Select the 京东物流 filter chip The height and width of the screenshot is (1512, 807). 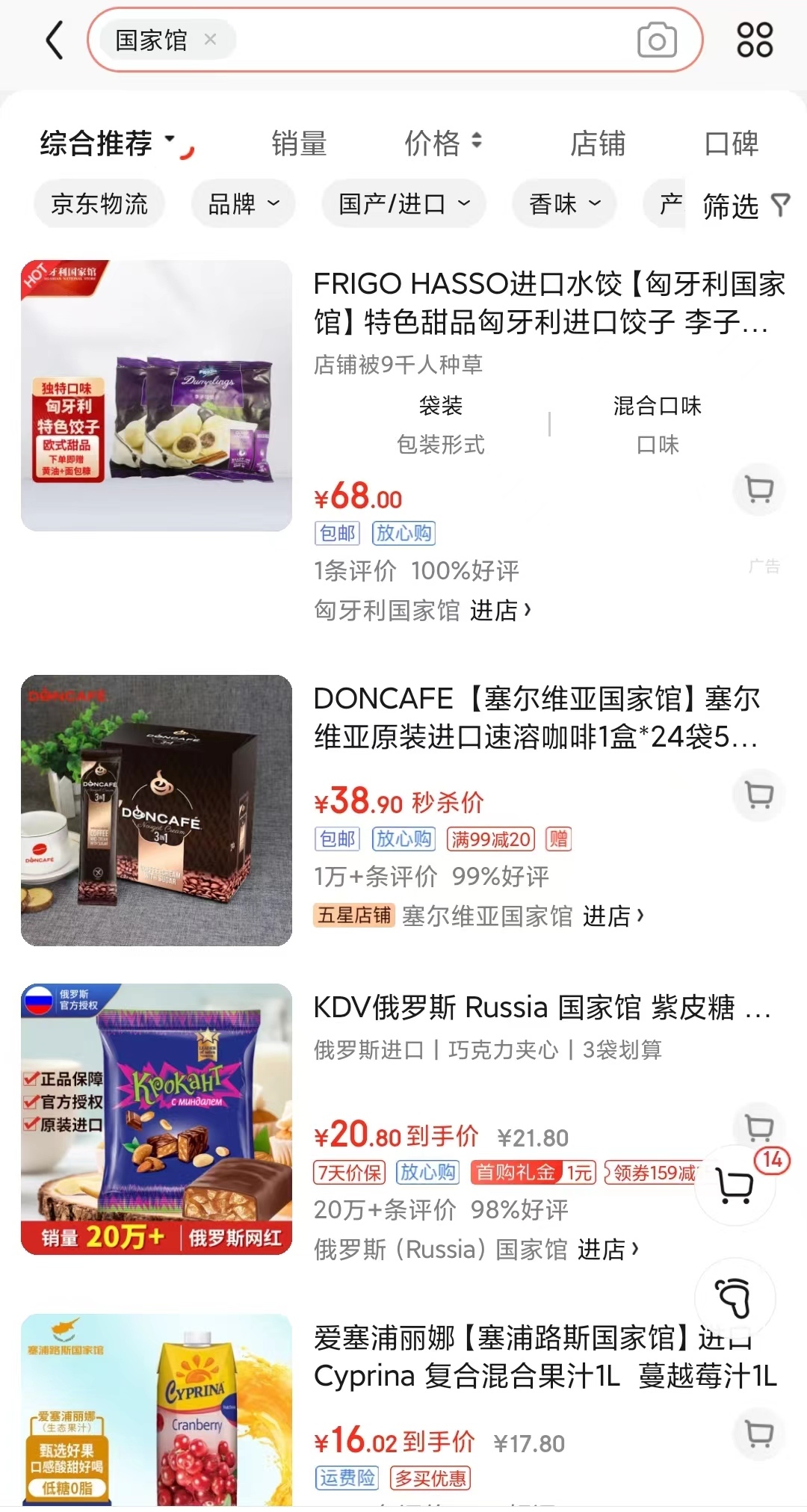pos(99,204)
